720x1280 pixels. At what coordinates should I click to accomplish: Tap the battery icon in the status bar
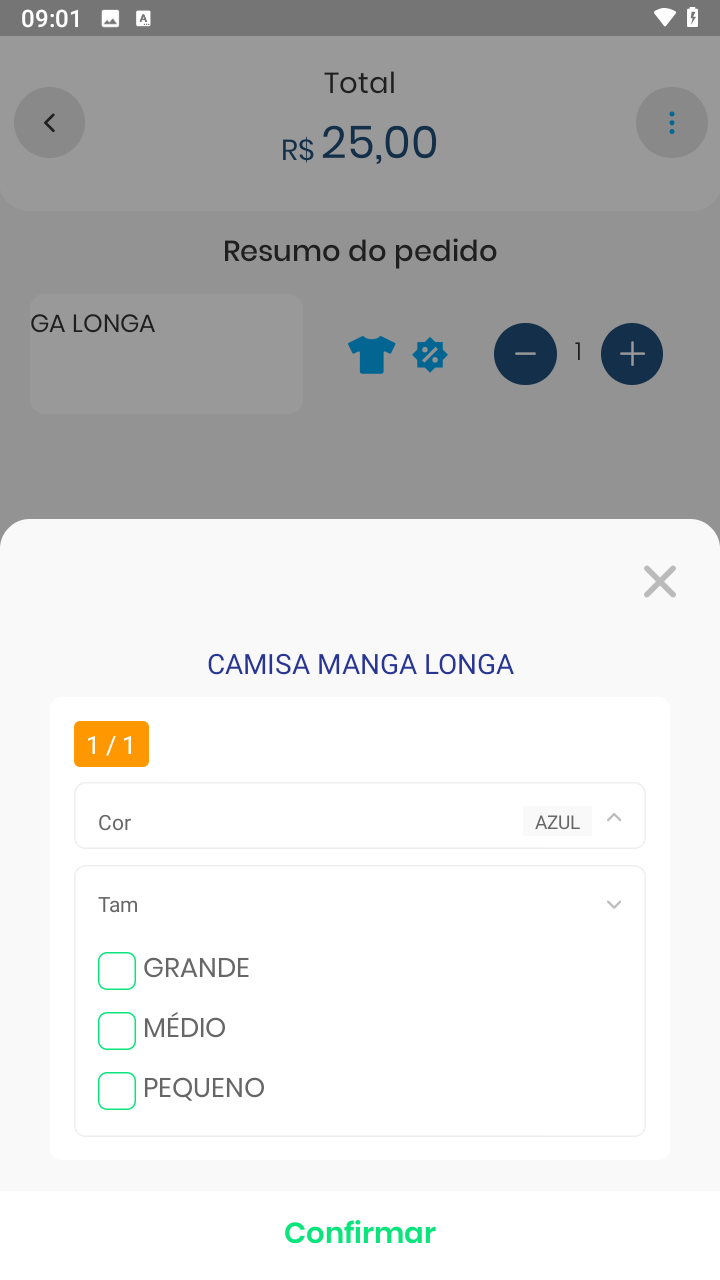(x=693, y=16)
